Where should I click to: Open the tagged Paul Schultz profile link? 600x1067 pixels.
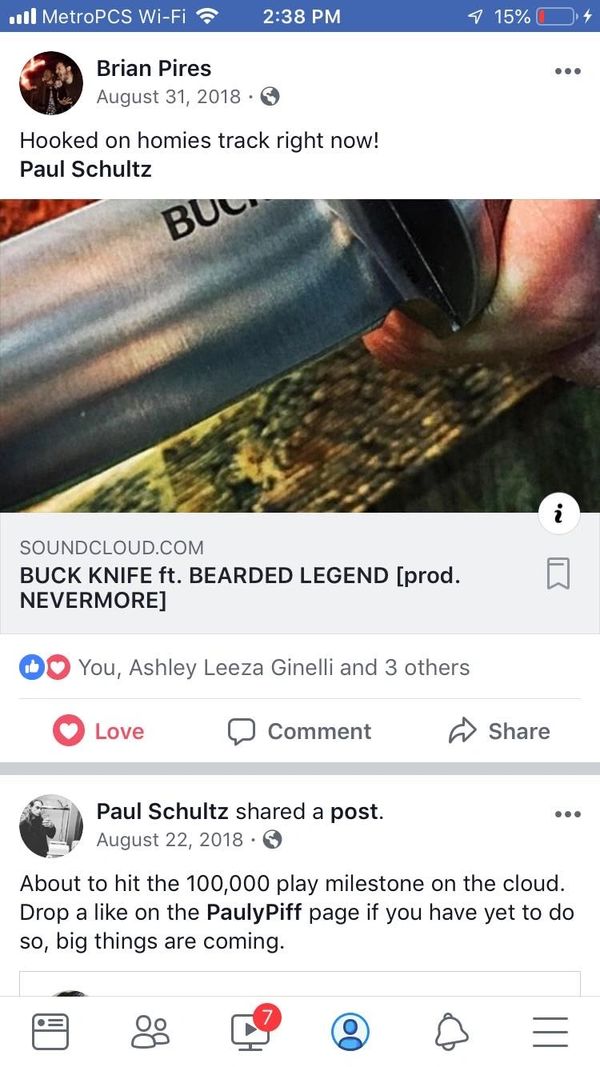pyautogui.click(x=85, y=169)
